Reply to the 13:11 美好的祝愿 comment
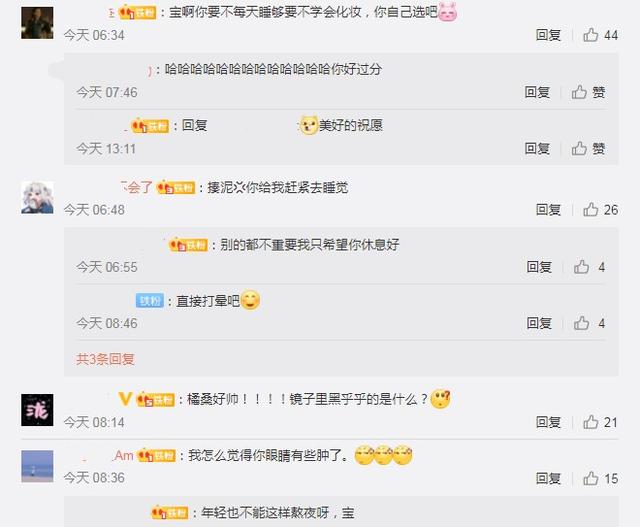 pos(538,148)
